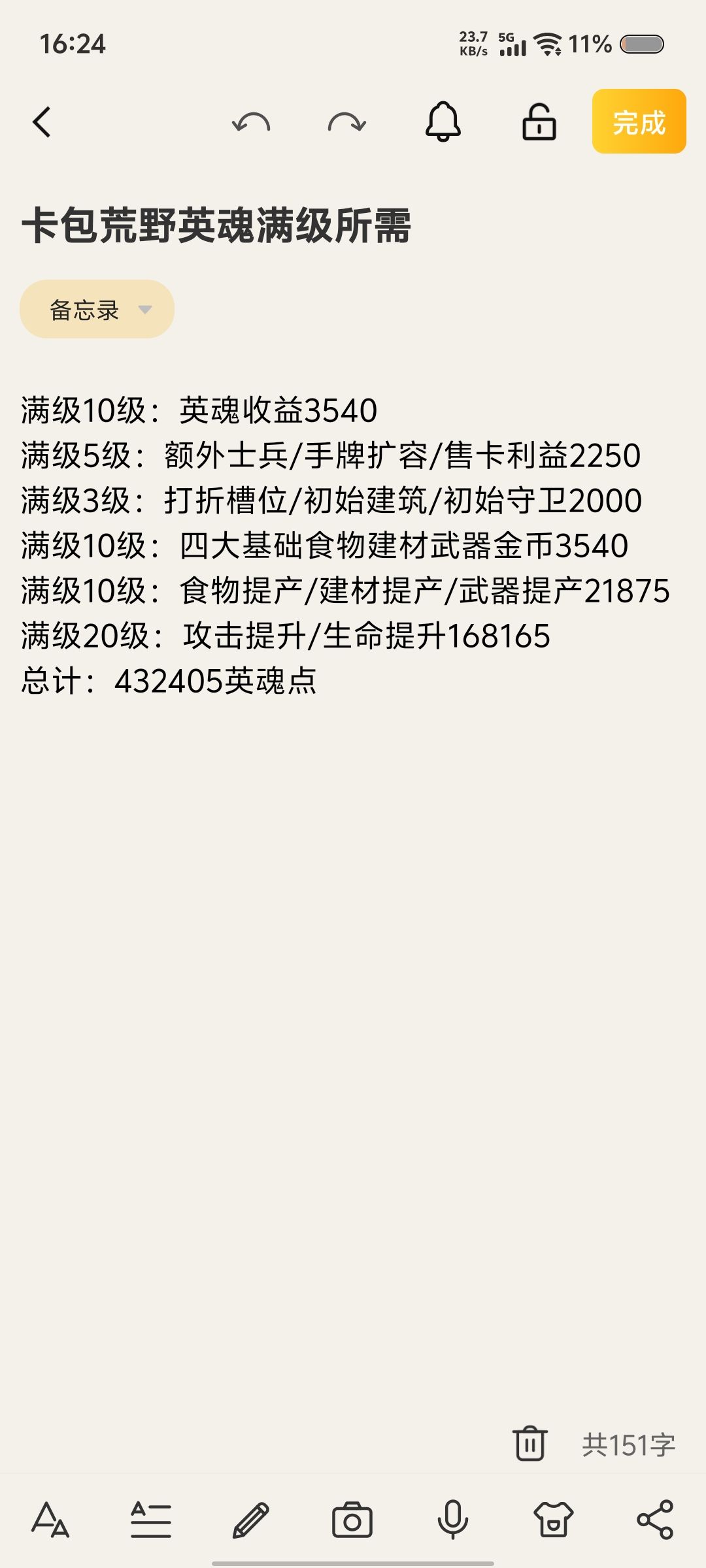Screen dimensions: 706x1568
Task: Start a voice recording with the microphone
Action: click(x=452, y=1520)
